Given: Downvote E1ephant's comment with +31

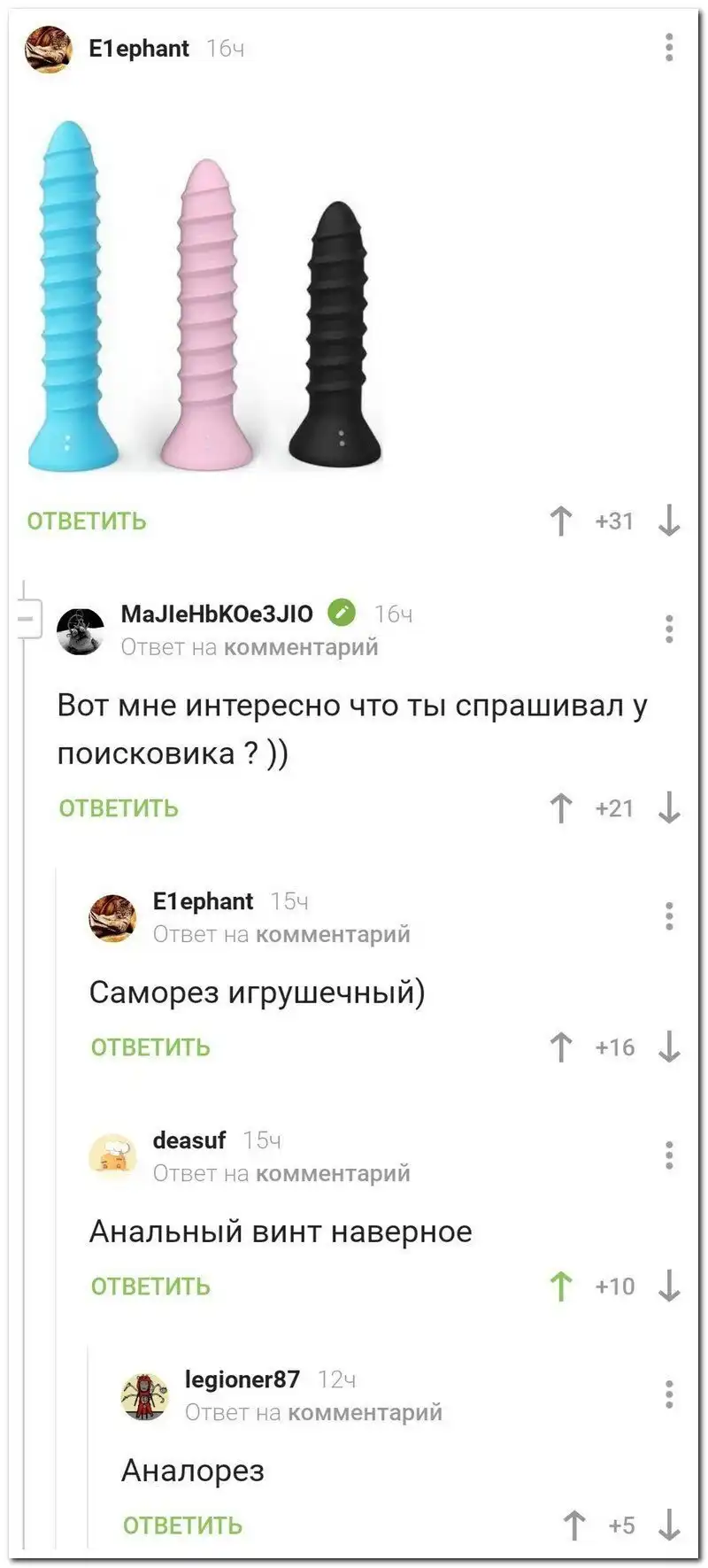Looking at the screenshot, I should (669, 521).
